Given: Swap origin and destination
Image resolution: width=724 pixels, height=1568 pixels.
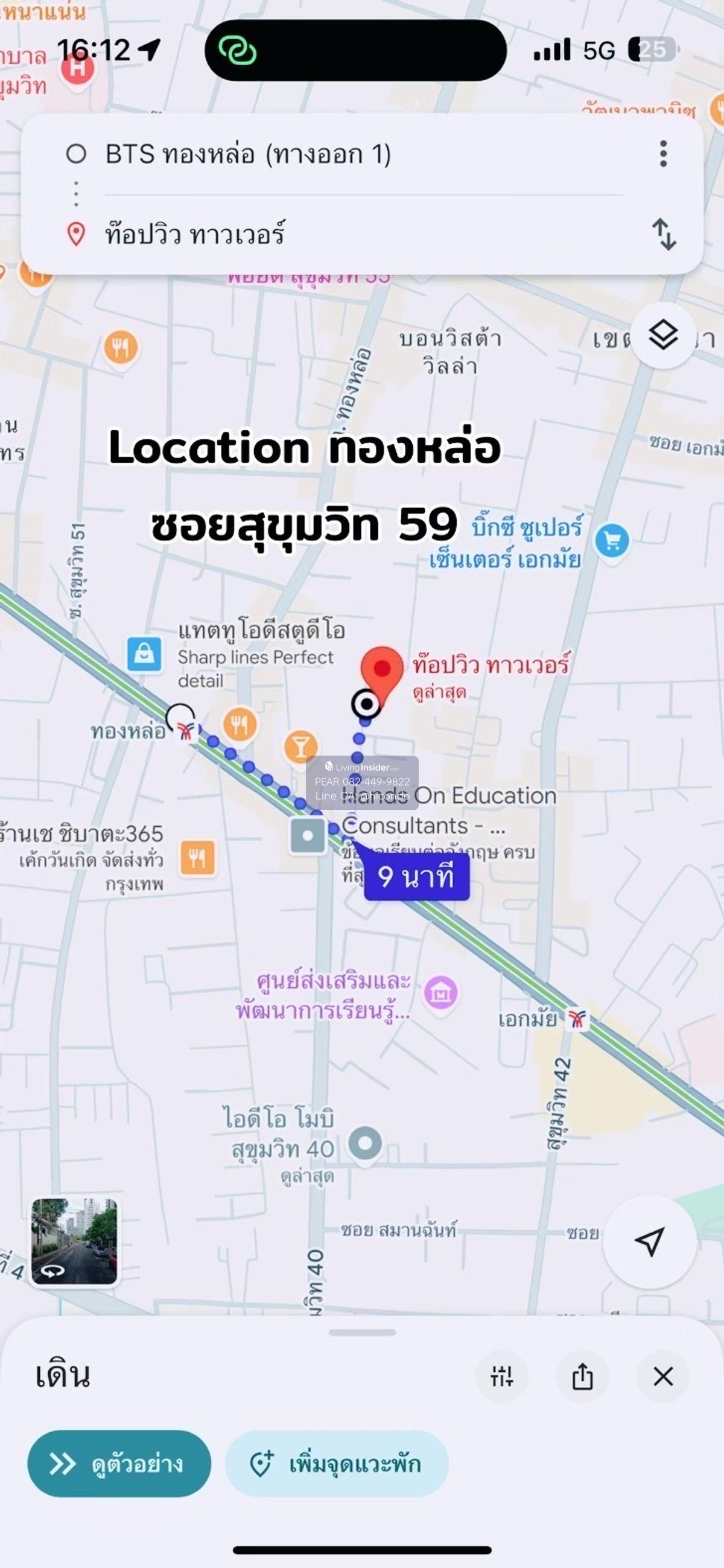Looking at the screenshot, I should [x=663, y=234].
